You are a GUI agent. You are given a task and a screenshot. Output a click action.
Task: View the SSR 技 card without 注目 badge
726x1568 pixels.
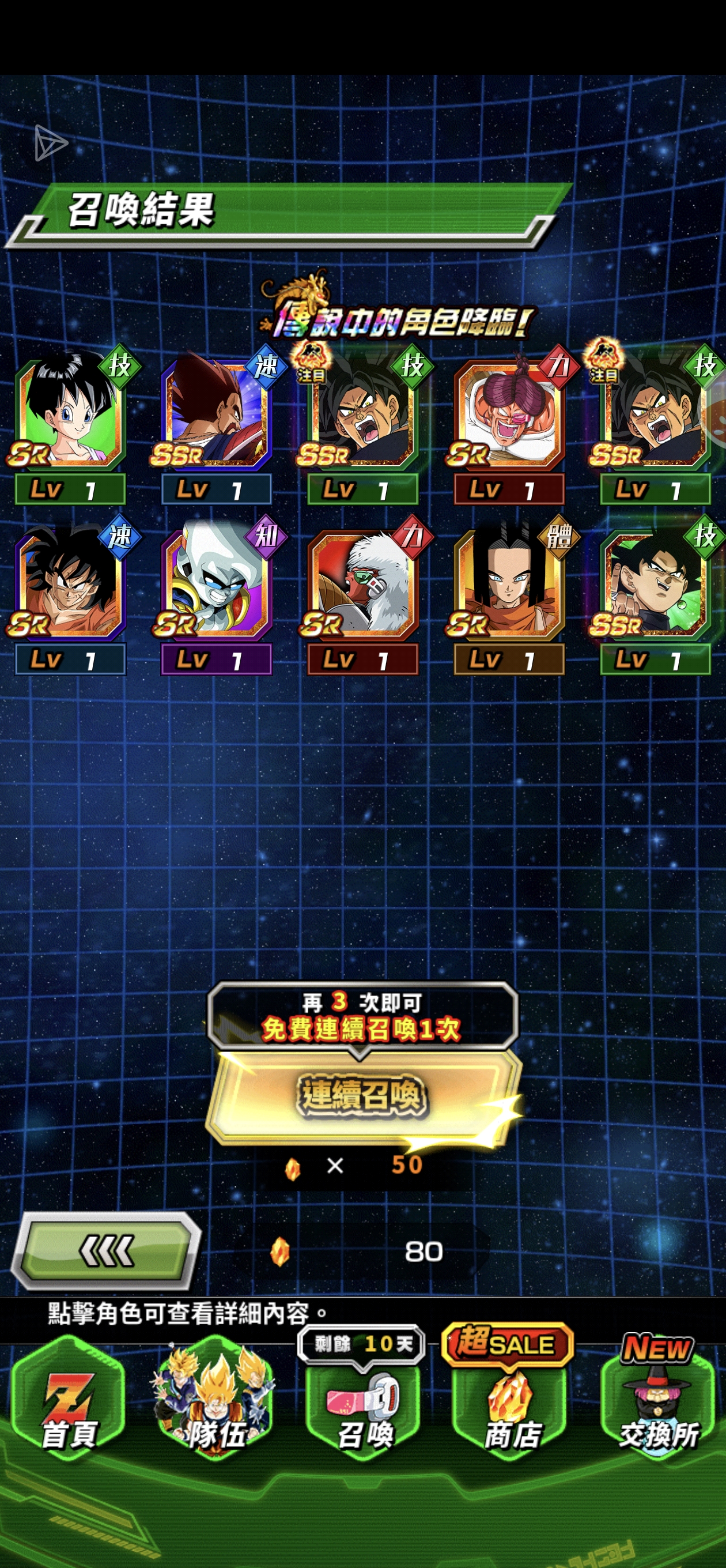click(x=655, y=586)
